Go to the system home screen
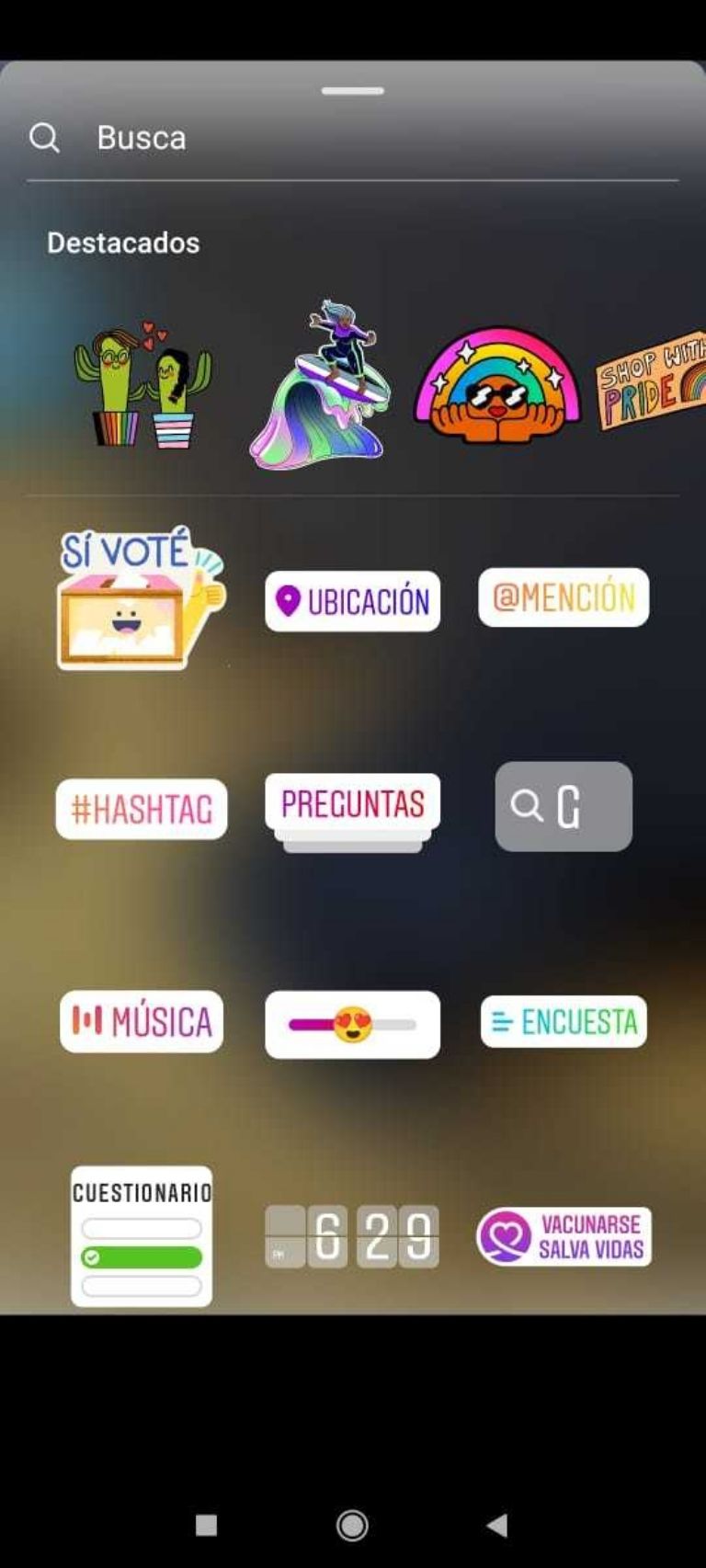 tap(352, 1526)
